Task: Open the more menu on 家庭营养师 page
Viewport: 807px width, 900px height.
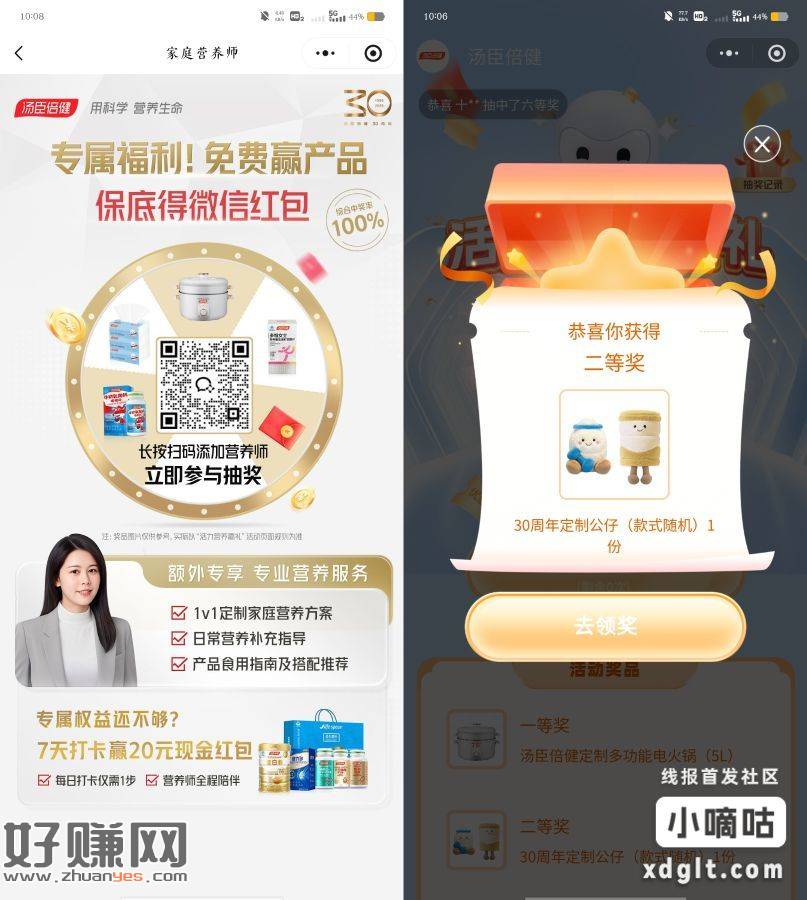Action: pyautogui.click(x=327, y=53)
